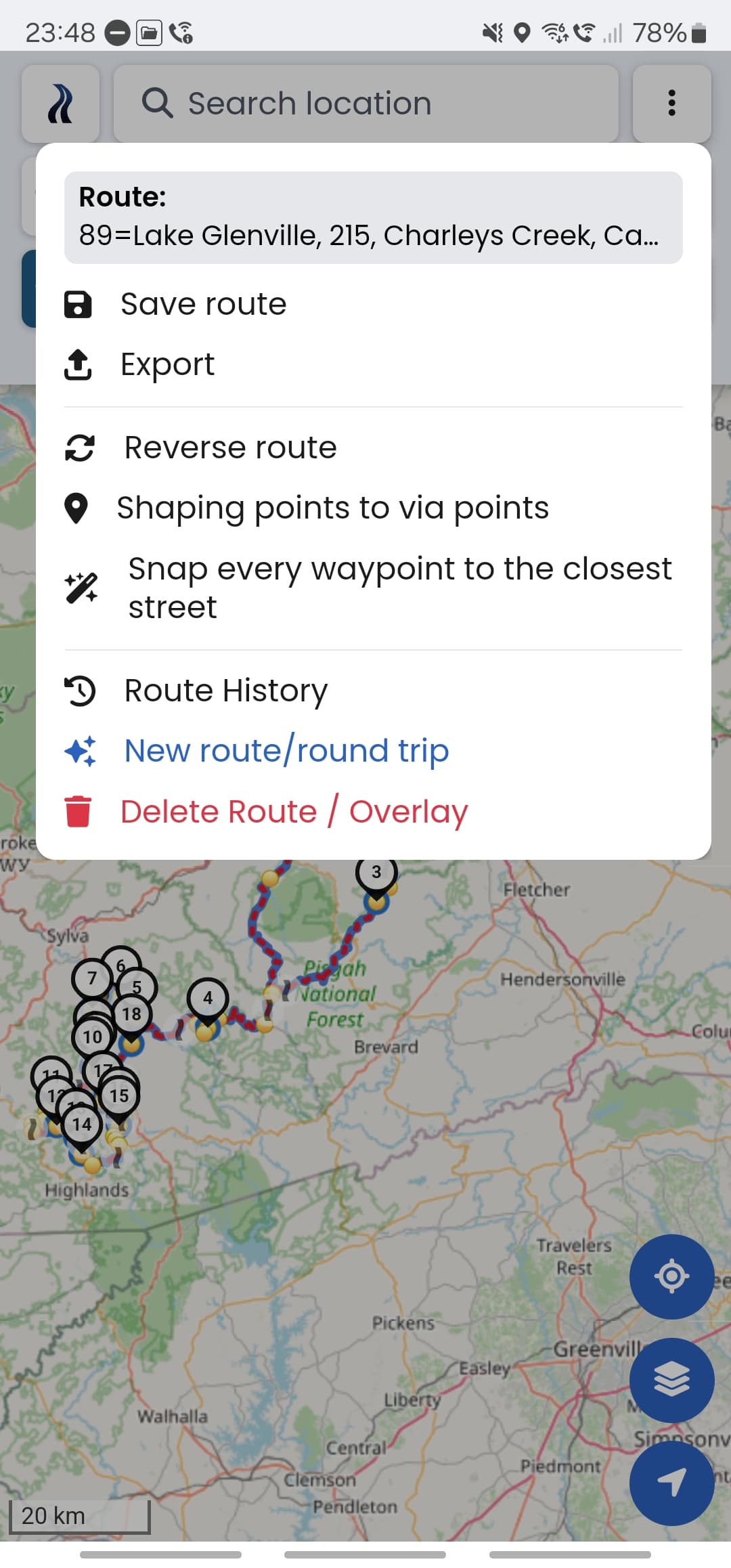Screen dimensions: 731x1568
Task: Delete Route / Overlay
Action: (x=294, y=812)
